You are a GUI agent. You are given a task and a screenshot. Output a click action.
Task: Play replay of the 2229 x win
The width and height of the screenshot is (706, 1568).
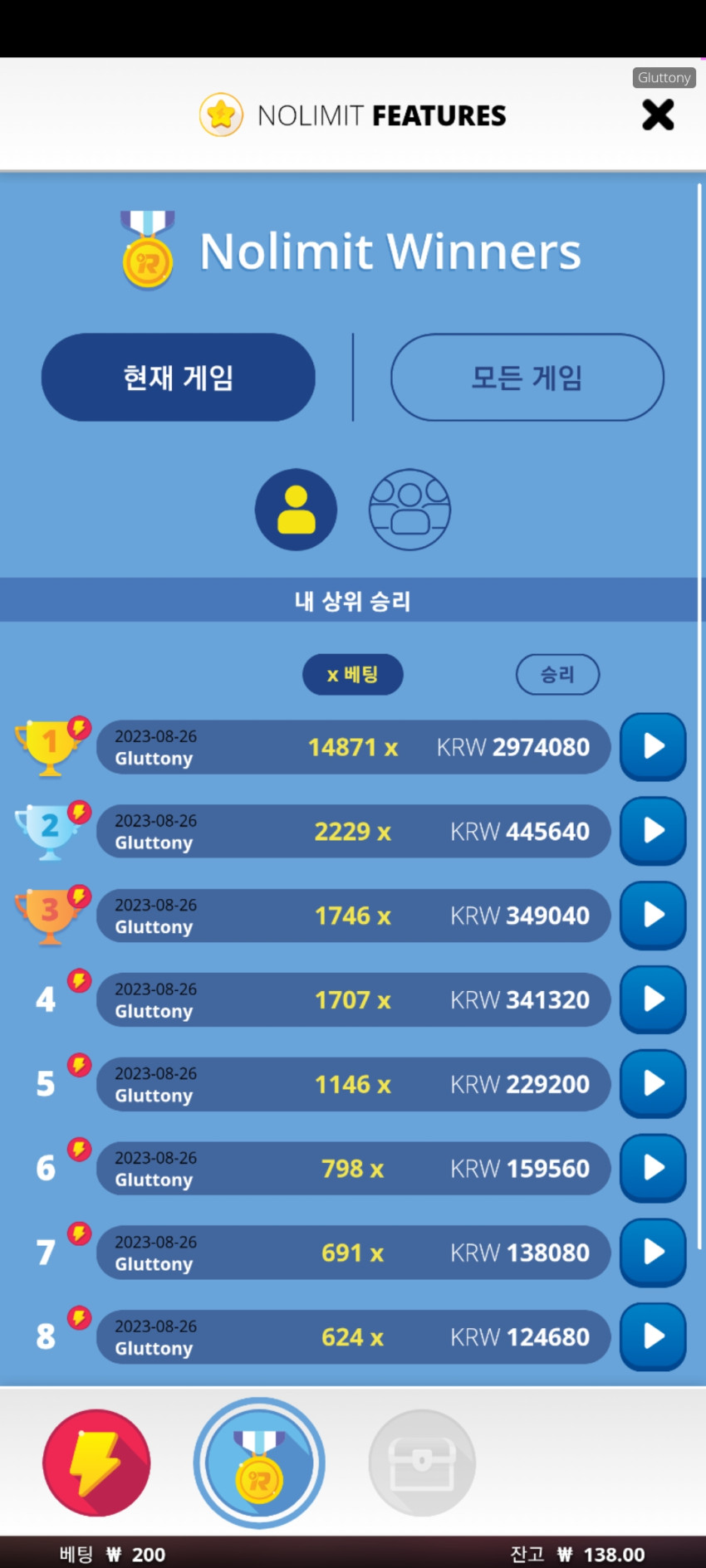[x=654, y=831]
